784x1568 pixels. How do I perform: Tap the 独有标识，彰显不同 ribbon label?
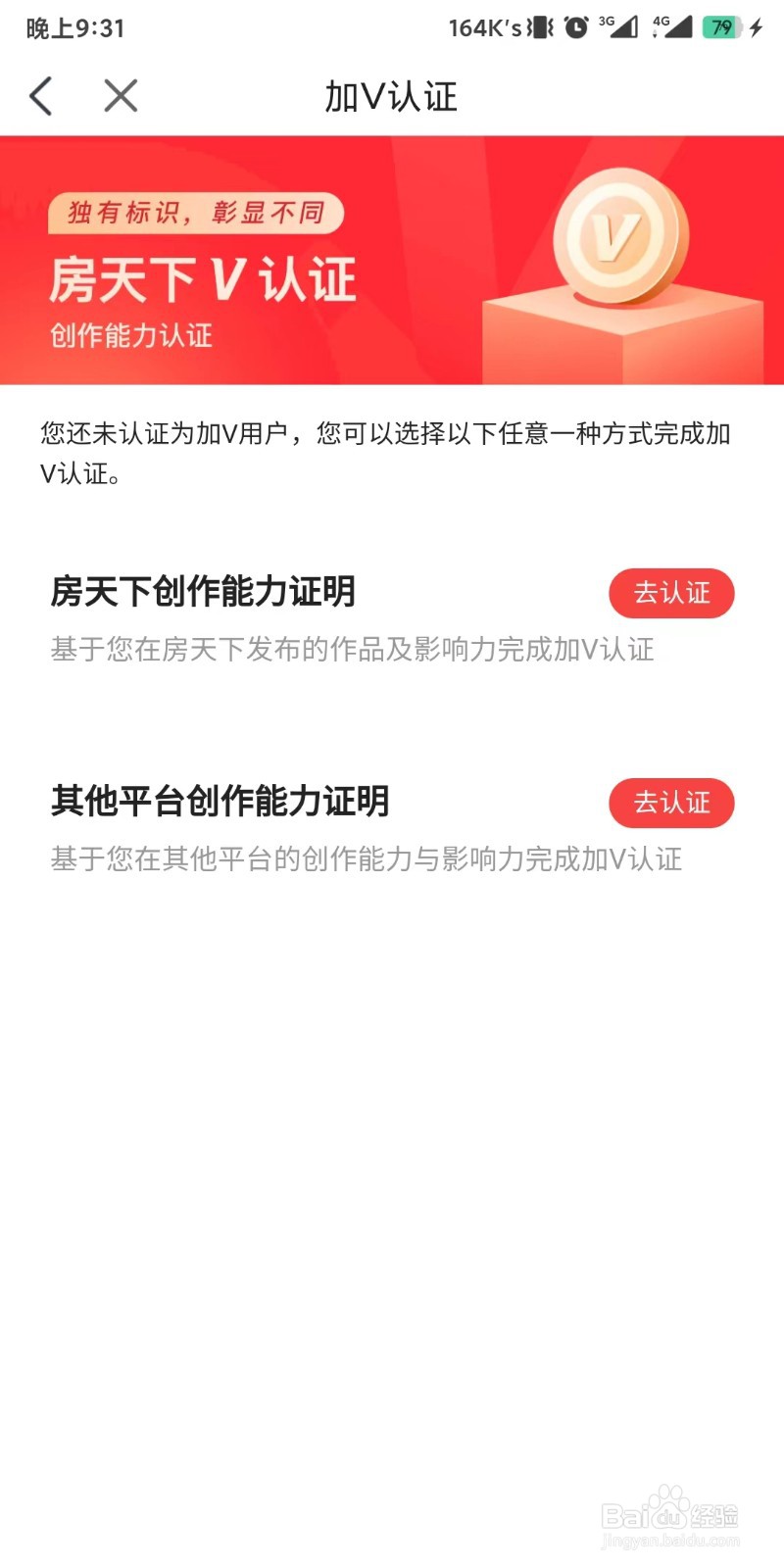(196, 212)
